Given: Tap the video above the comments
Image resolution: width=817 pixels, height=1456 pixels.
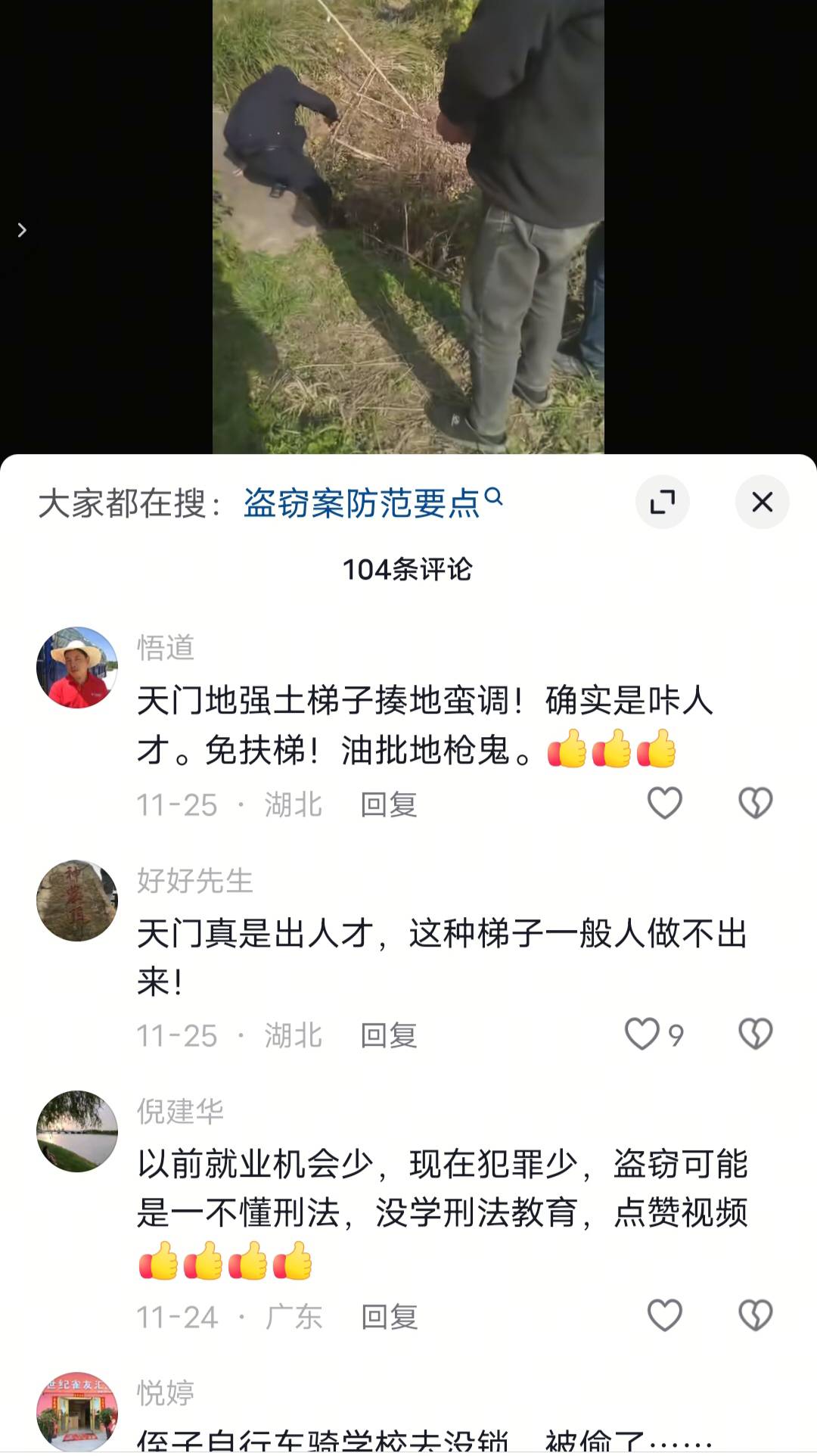Looking at the screenshot, I should [x=408, y=227].
